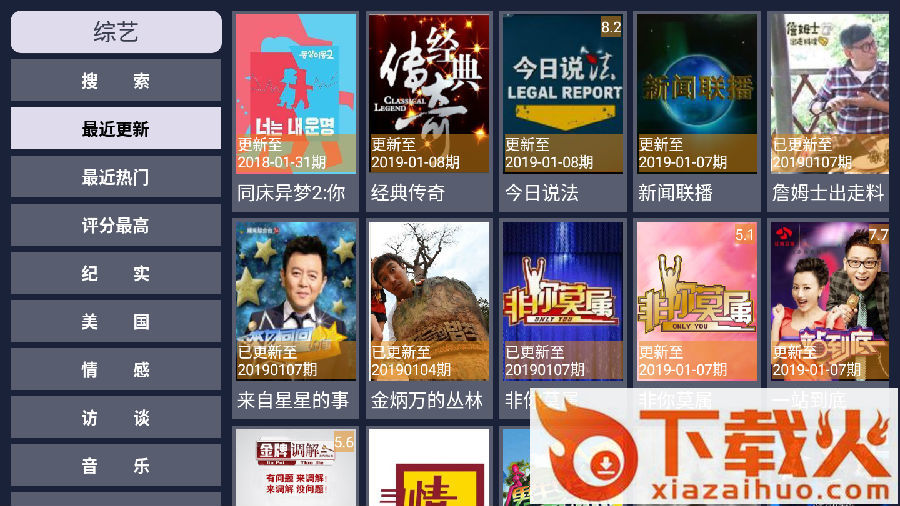
Task: Open 非你莫属 updated to 20190107期
Action: point(563,300)
